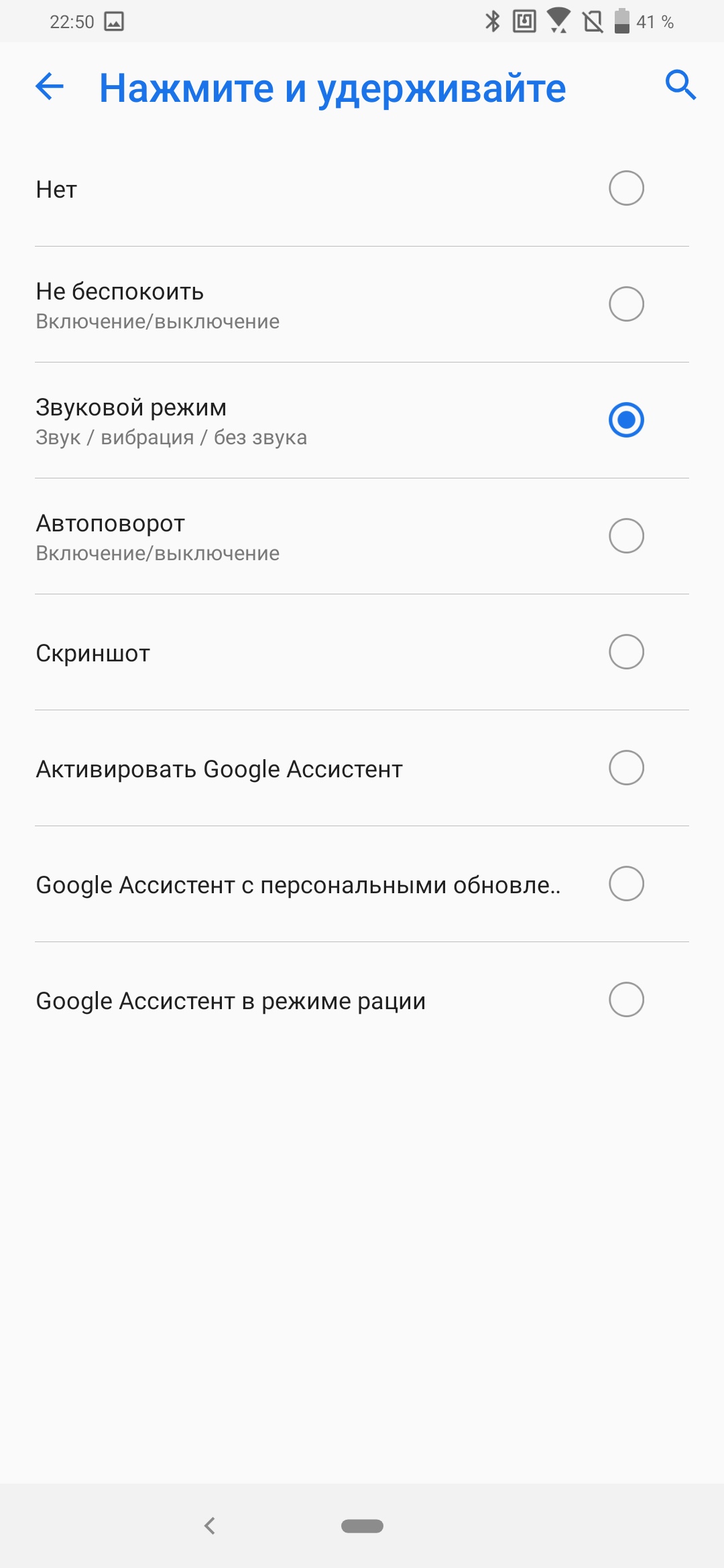The height and width of the screenshot is (1568, 724).
Task: Tap the home pill button
Action: point(362,1526)
